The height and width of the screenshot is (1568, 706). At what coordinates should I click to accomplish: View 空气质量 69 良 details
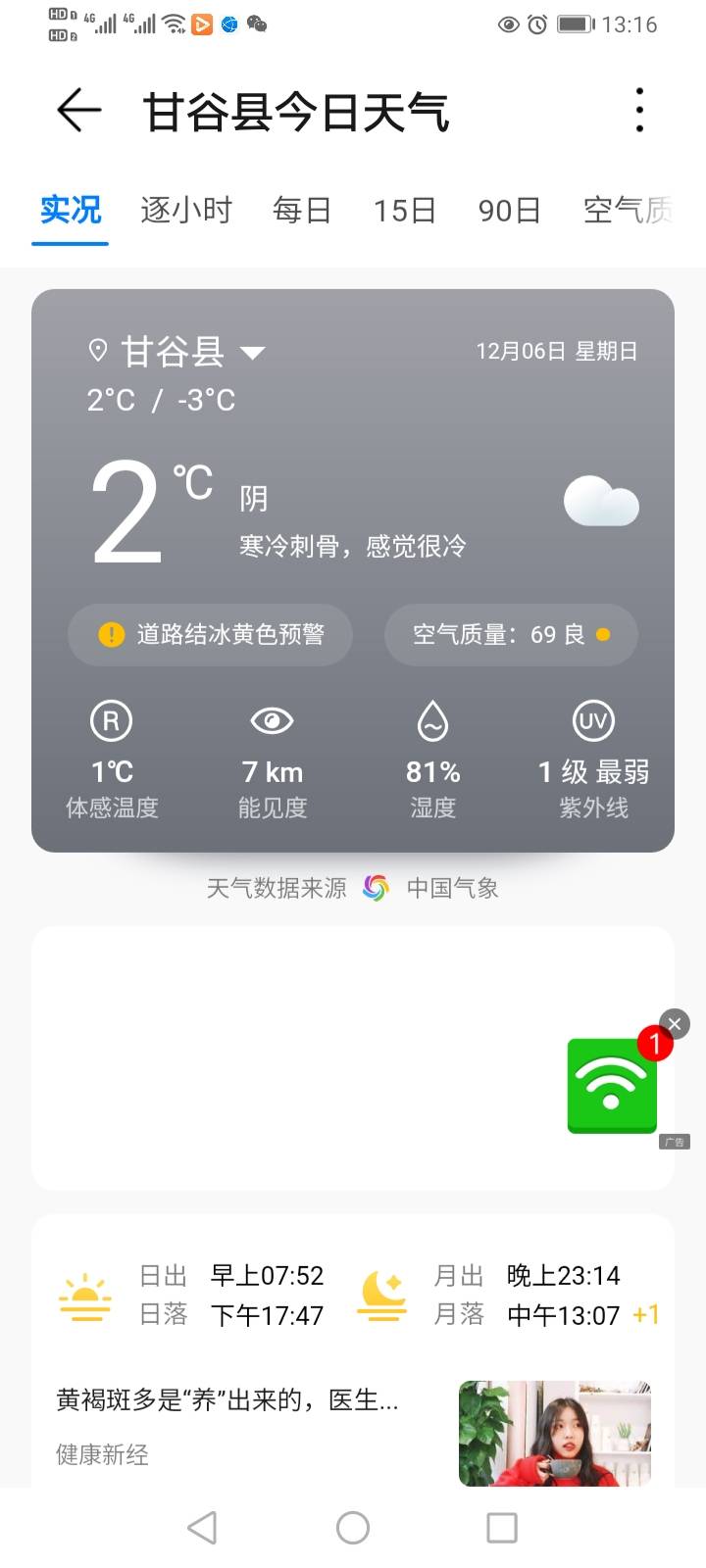click(x=511, y=635)
